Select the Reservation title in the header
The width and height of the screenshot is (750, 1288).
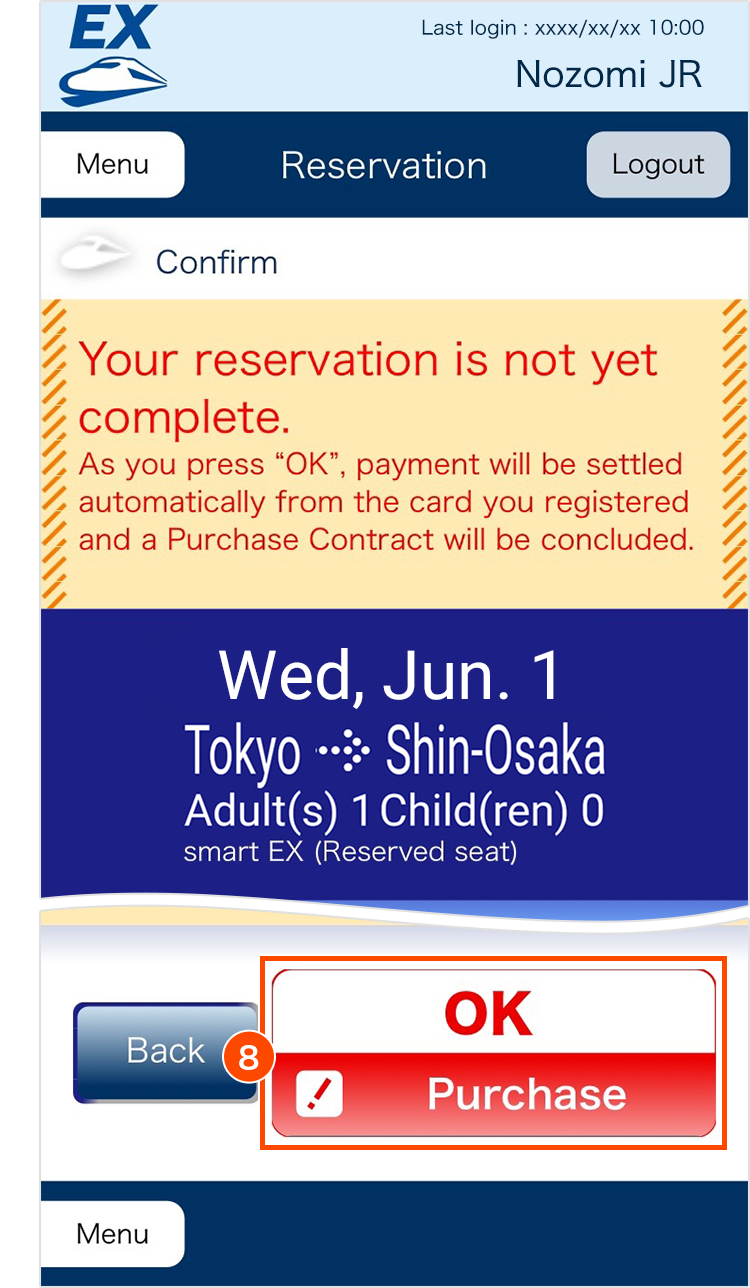tap(384, 165)
